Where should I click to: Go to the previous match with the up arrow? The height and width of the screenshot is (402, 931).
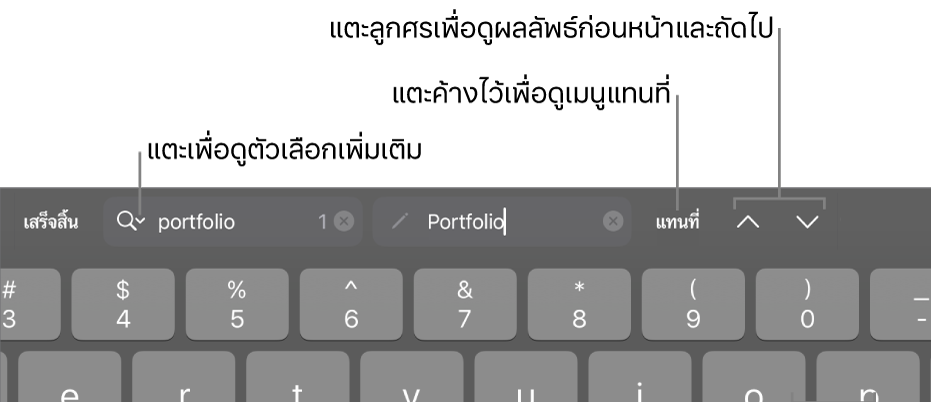(748, 222)
